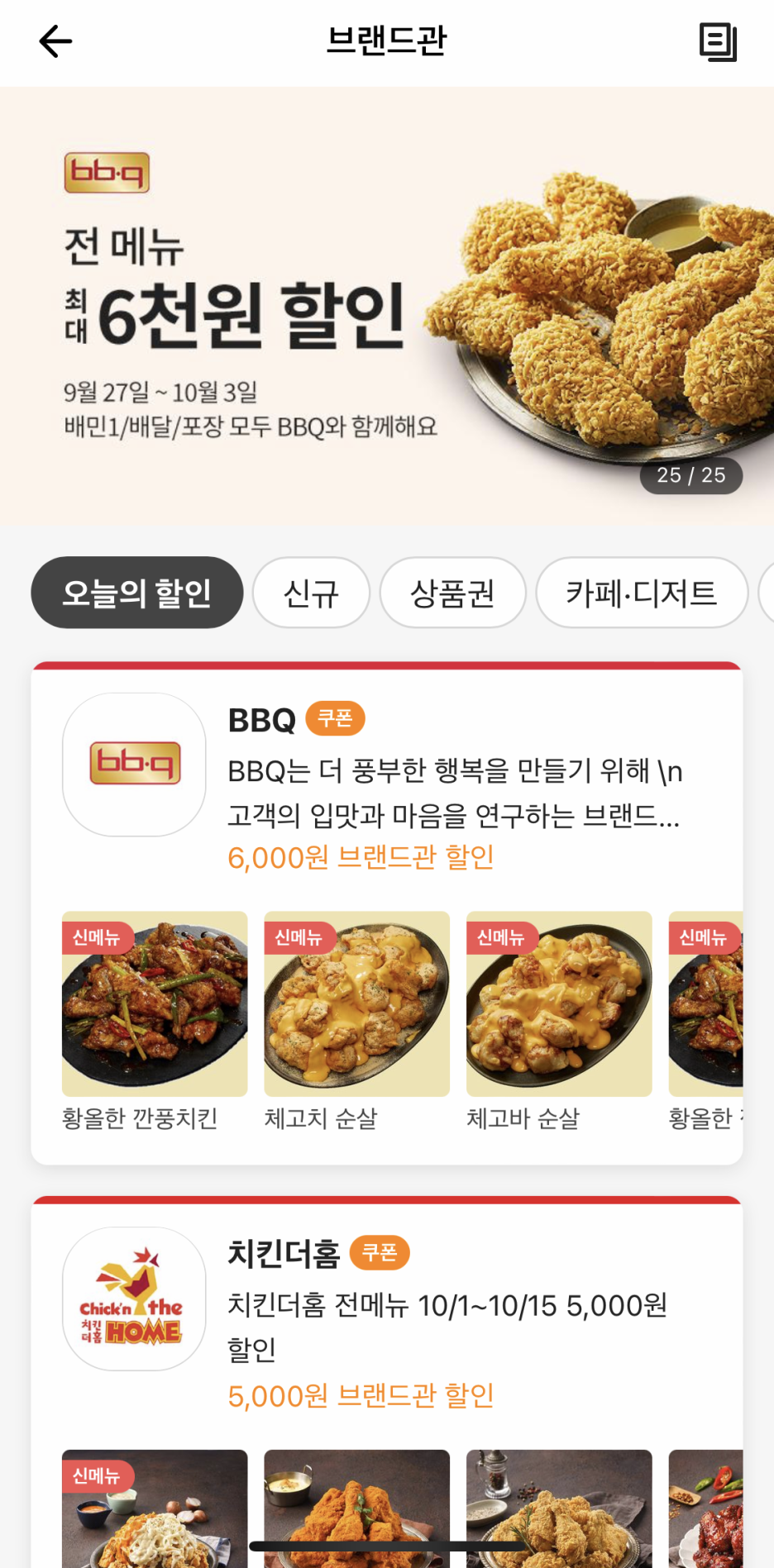Switch to the 카페·디저트 tab
The image size is (774, 1568).
(x=641, y=593)
